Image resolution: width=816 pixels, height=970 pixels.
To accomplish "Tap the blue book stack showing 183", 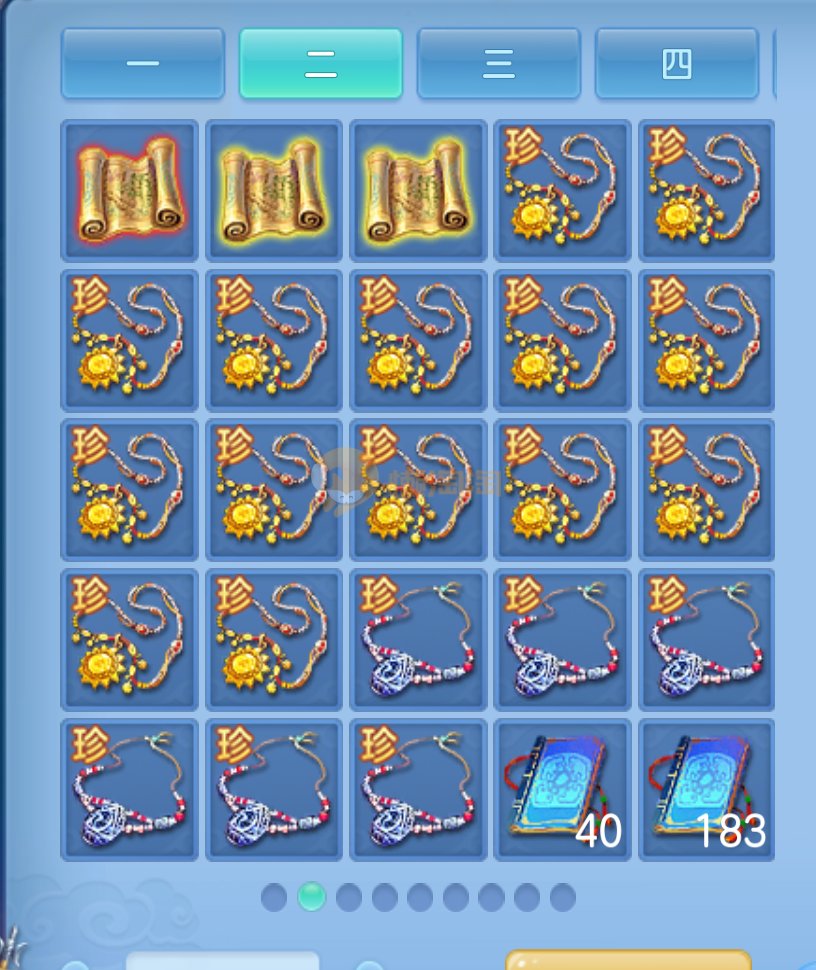I will click(x=707, y=790).
